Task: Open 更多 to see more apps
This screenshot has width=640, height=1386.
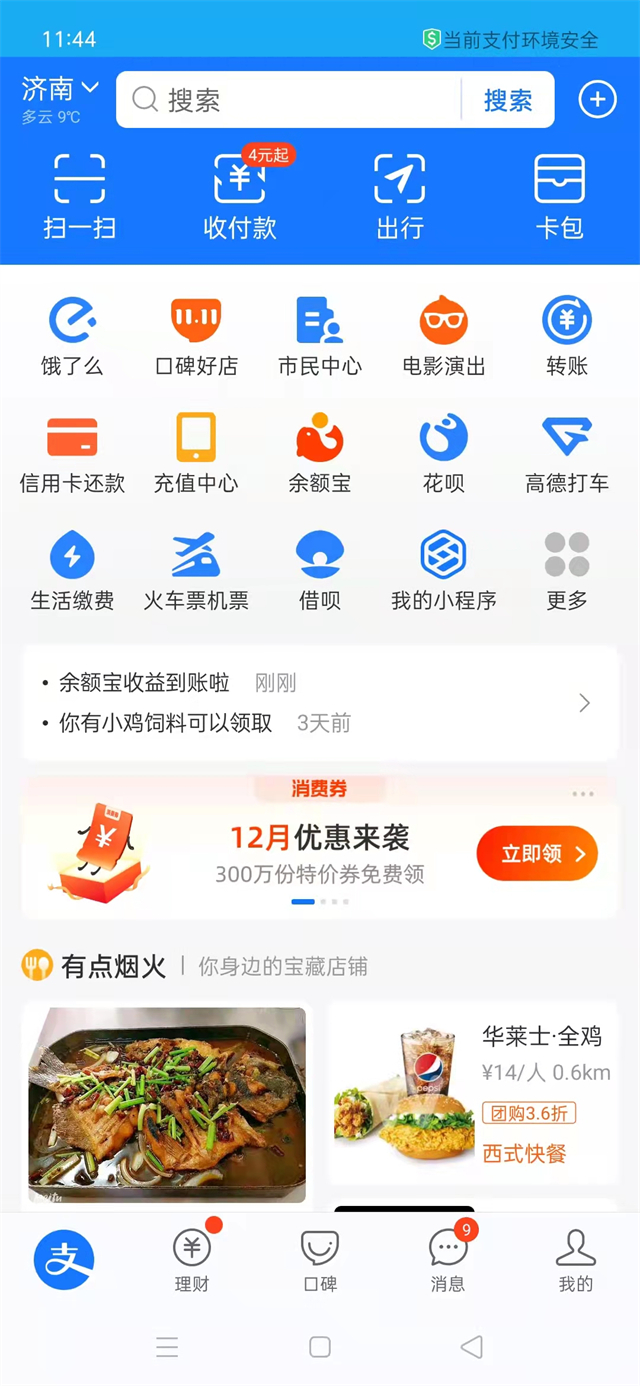Action: click(567, 571)
